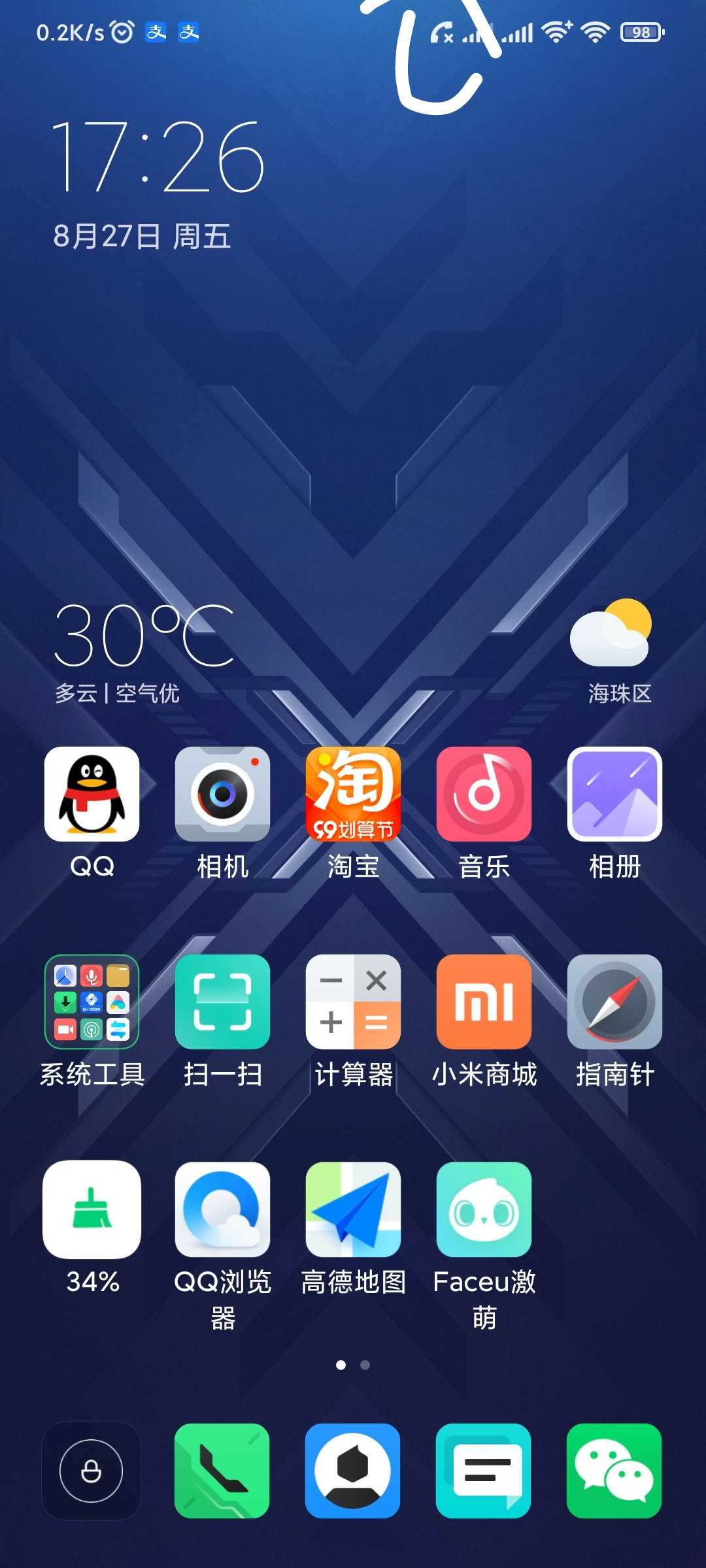Screen dimensions: 706x1568
Task: Open the blue contacts app in dock
Action: click(353, 1471)
